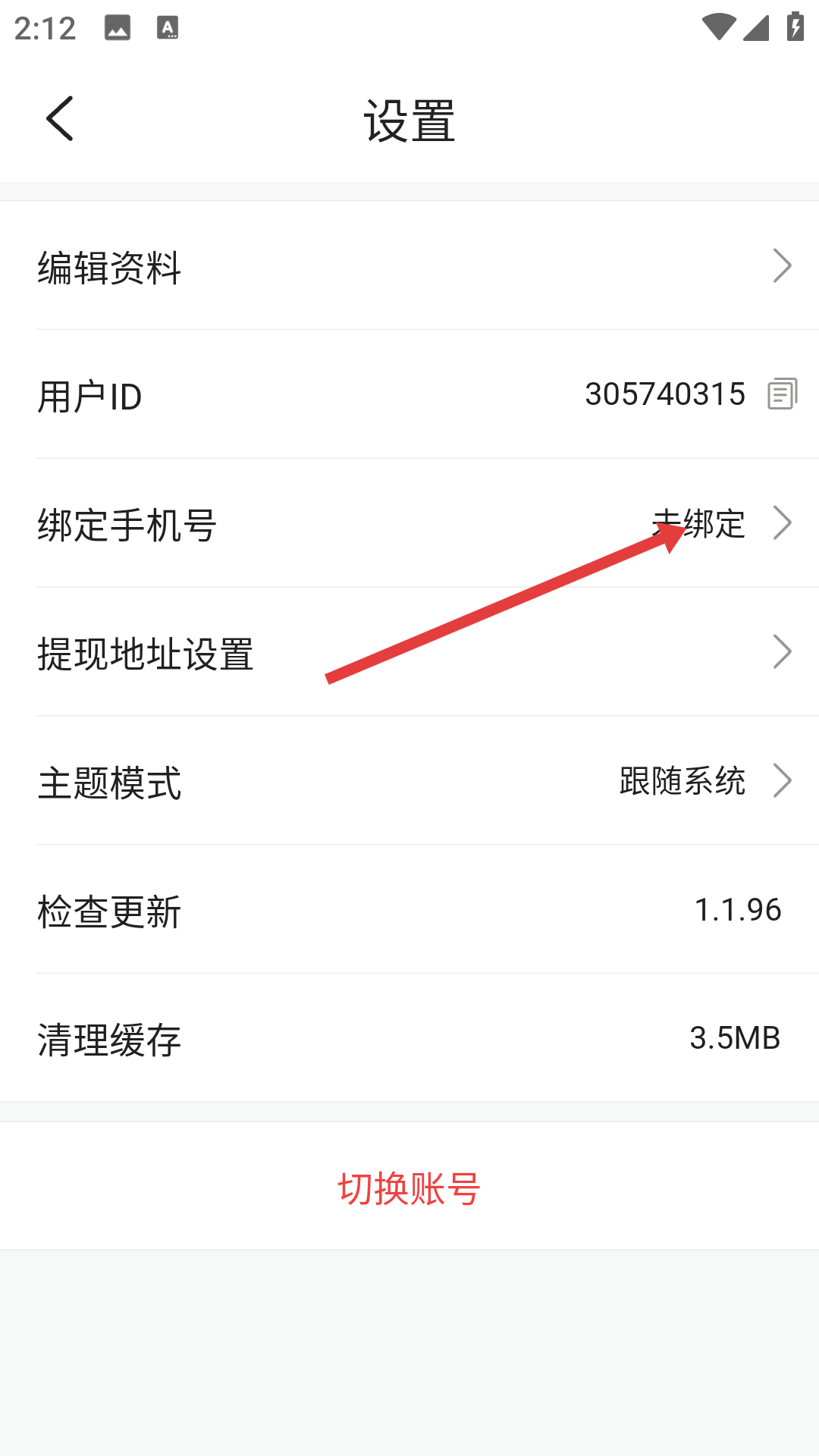Viewport: 819px width, 1456px height.
Task: Tap the back arrow to leave Settings
Action: click(x=60, y=119)
